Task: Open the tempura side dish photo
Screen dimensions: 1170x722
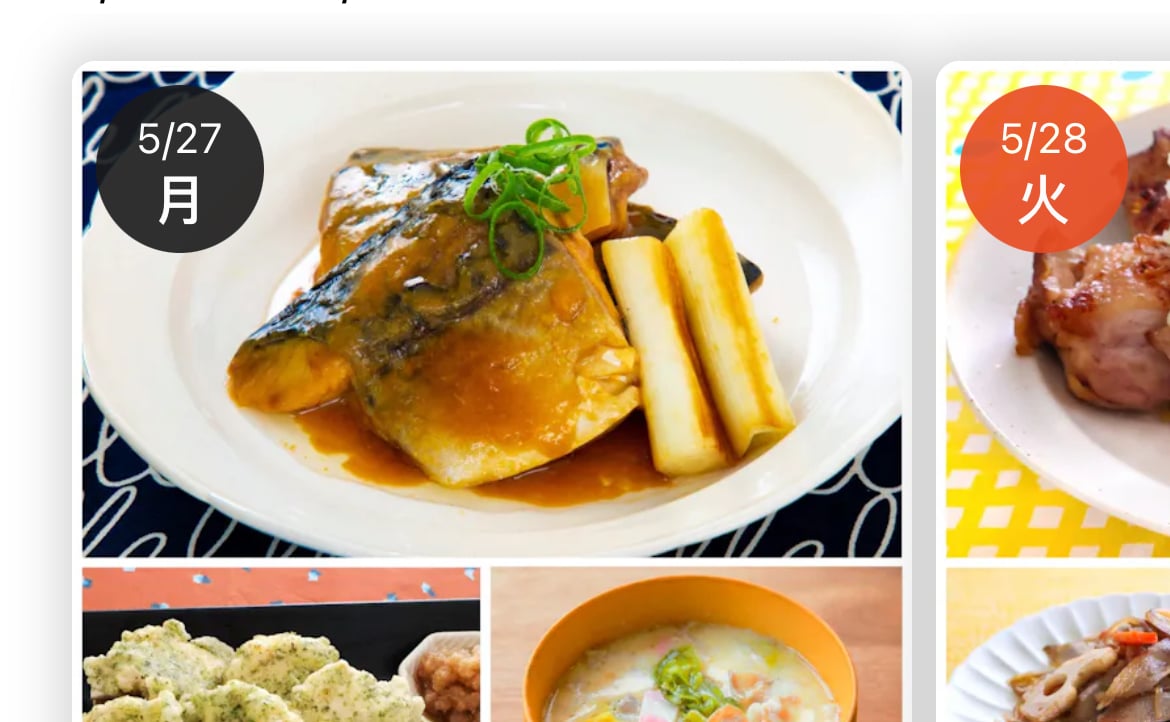Action: tap(280, 645)
